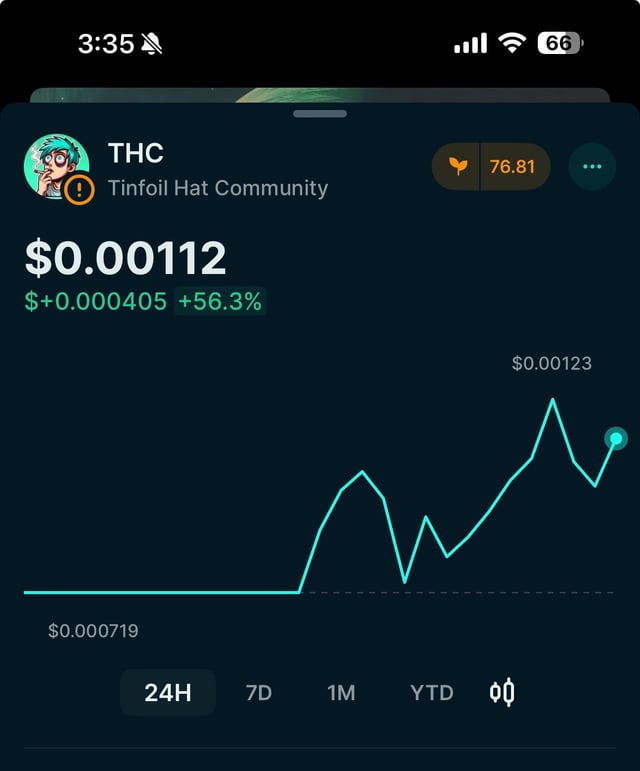This screenshot has width=640, height=771.
Task: Open the three-dot overflow menu
Action: (592, 167)
